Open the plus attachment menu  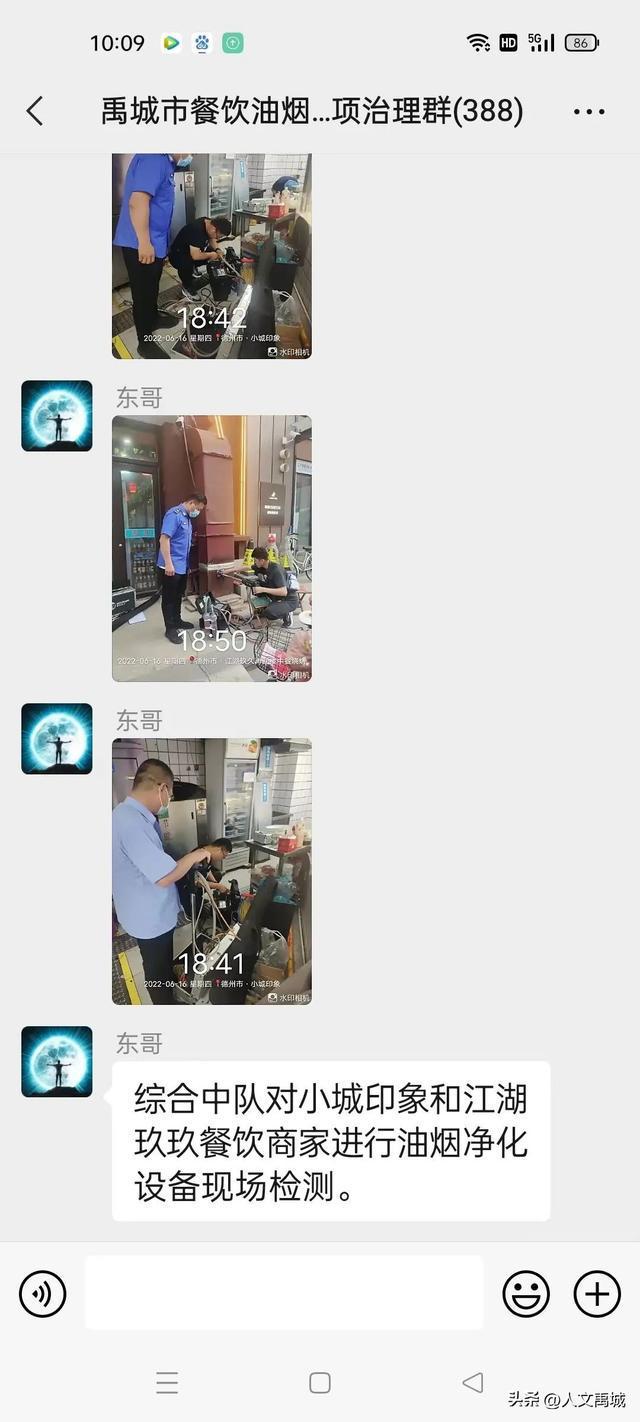tap(597, 1294)
